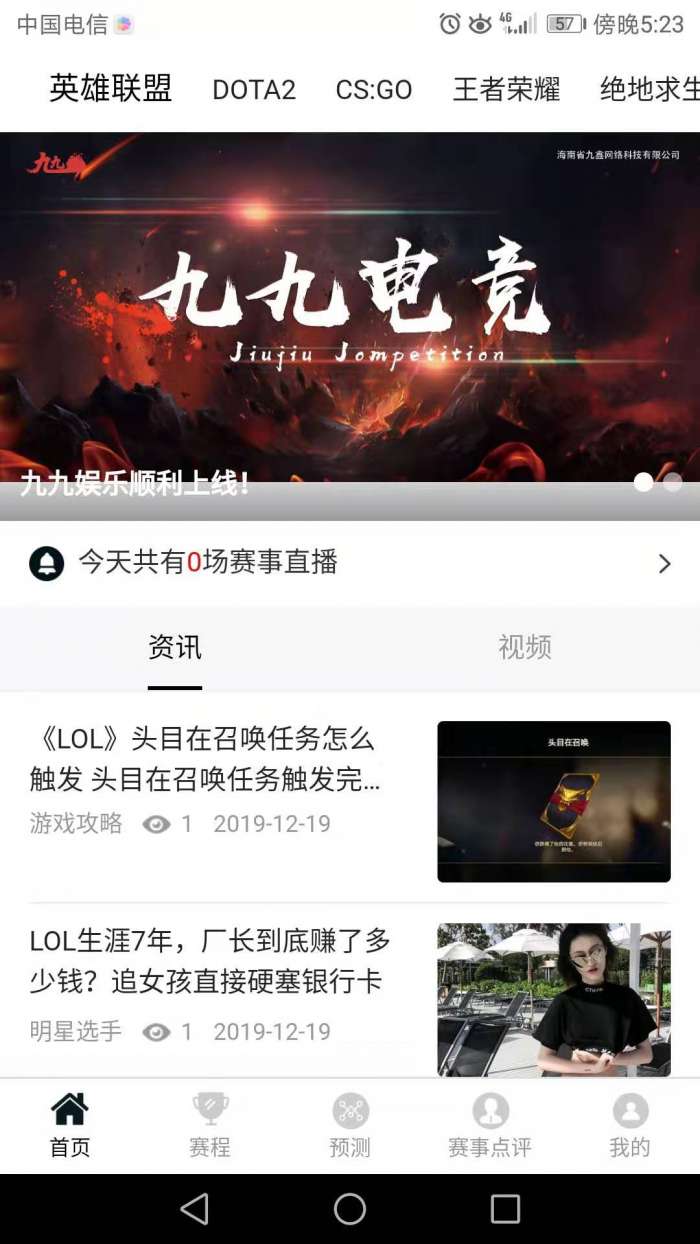The height and width of the screenshot is (1244, 700).
Task: Open today's live matches row
Action: 350,563
